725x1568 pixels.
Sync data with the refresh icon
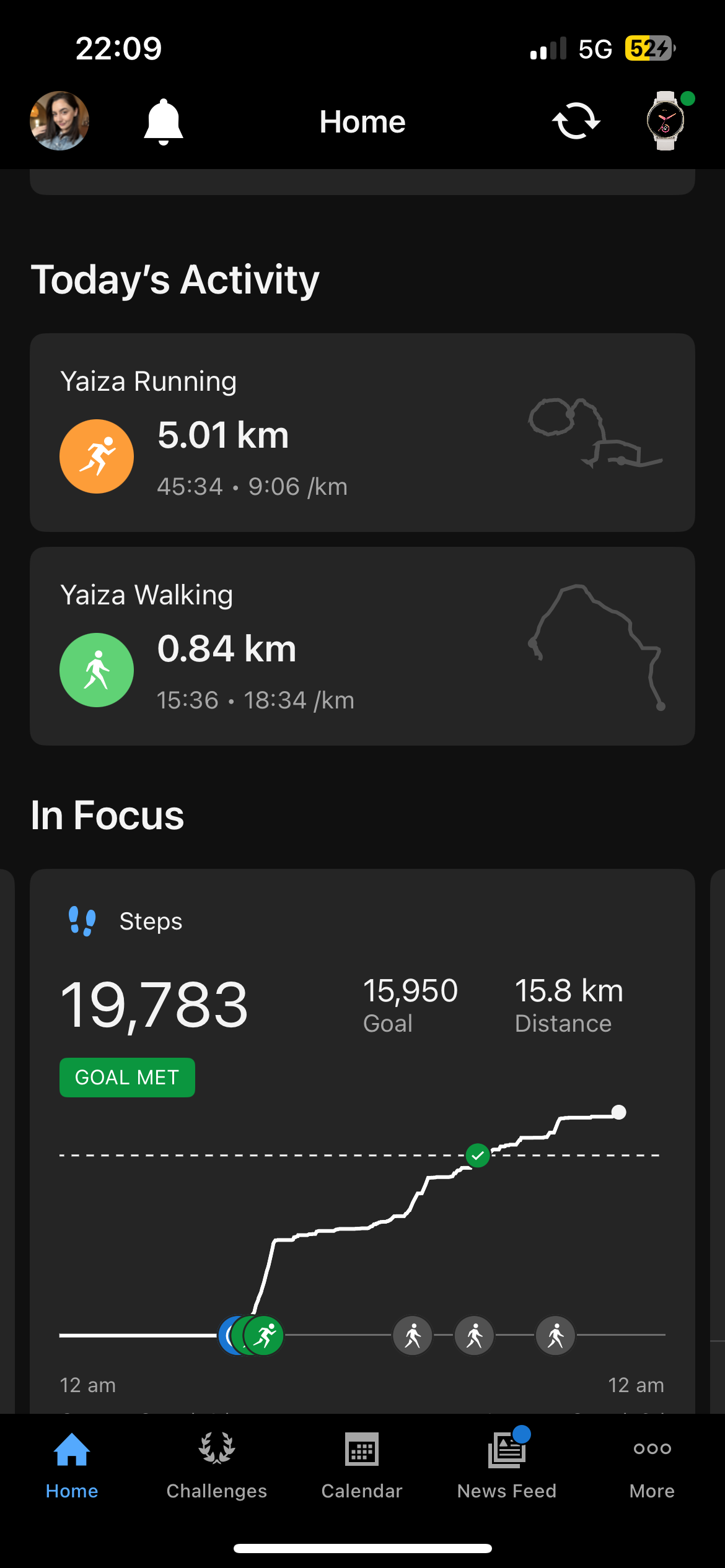576,121
